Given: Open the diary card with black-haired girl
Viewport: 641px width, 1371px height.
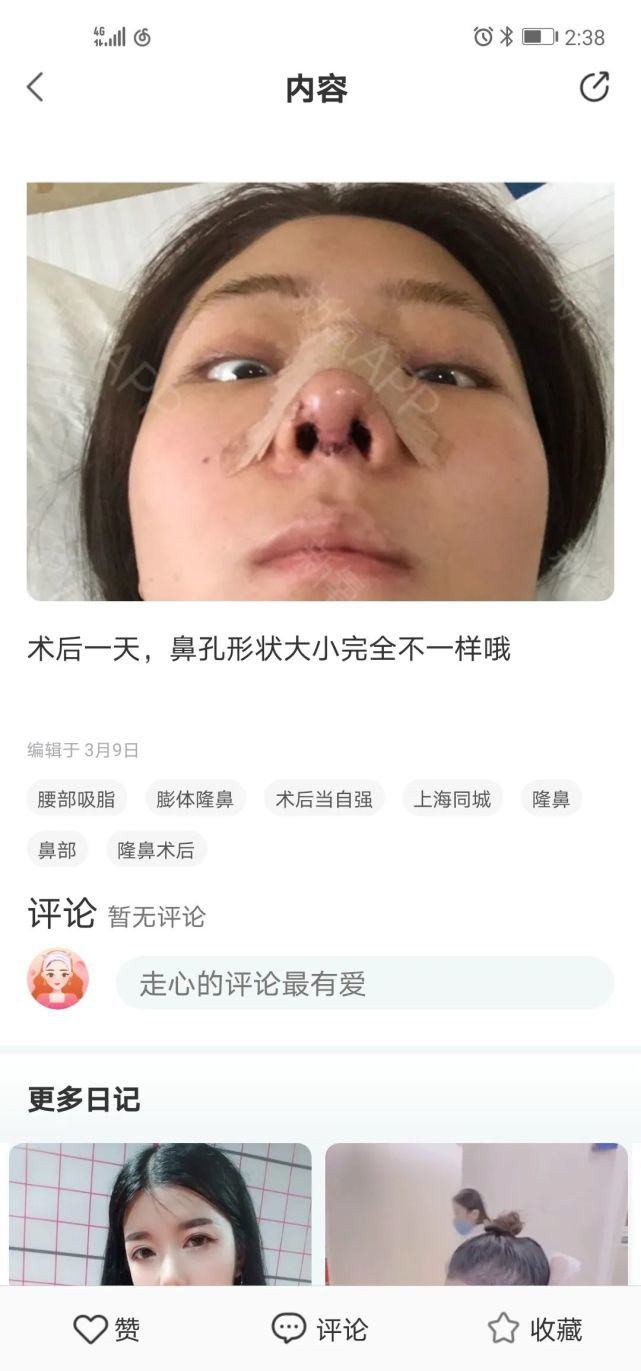Looking at the screenshot, I should 160,1214.
